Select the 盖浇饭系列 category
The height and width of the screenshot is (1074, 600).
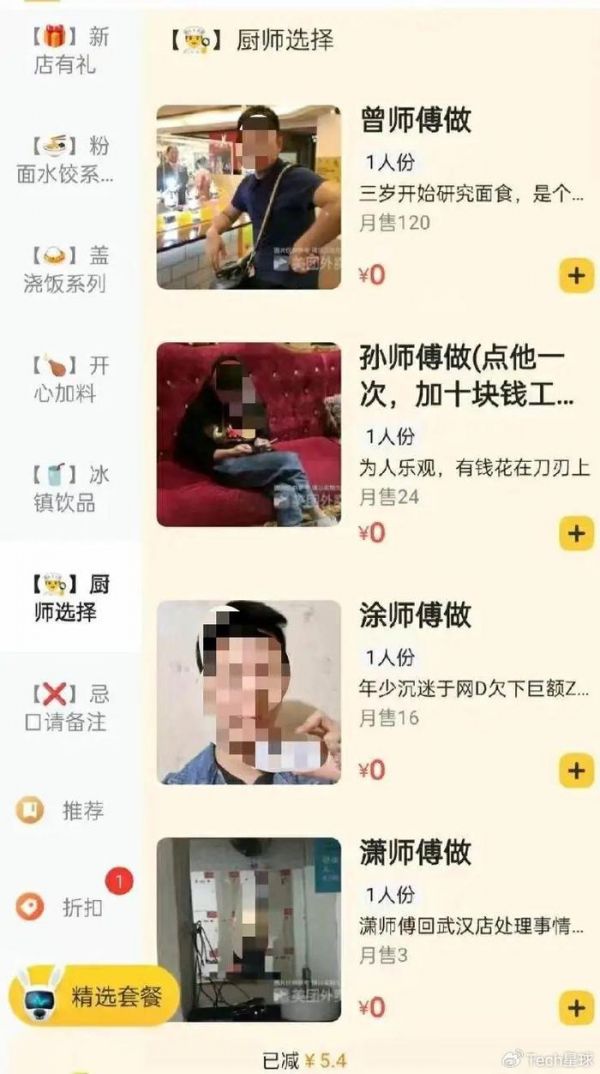tap(70, 270)
